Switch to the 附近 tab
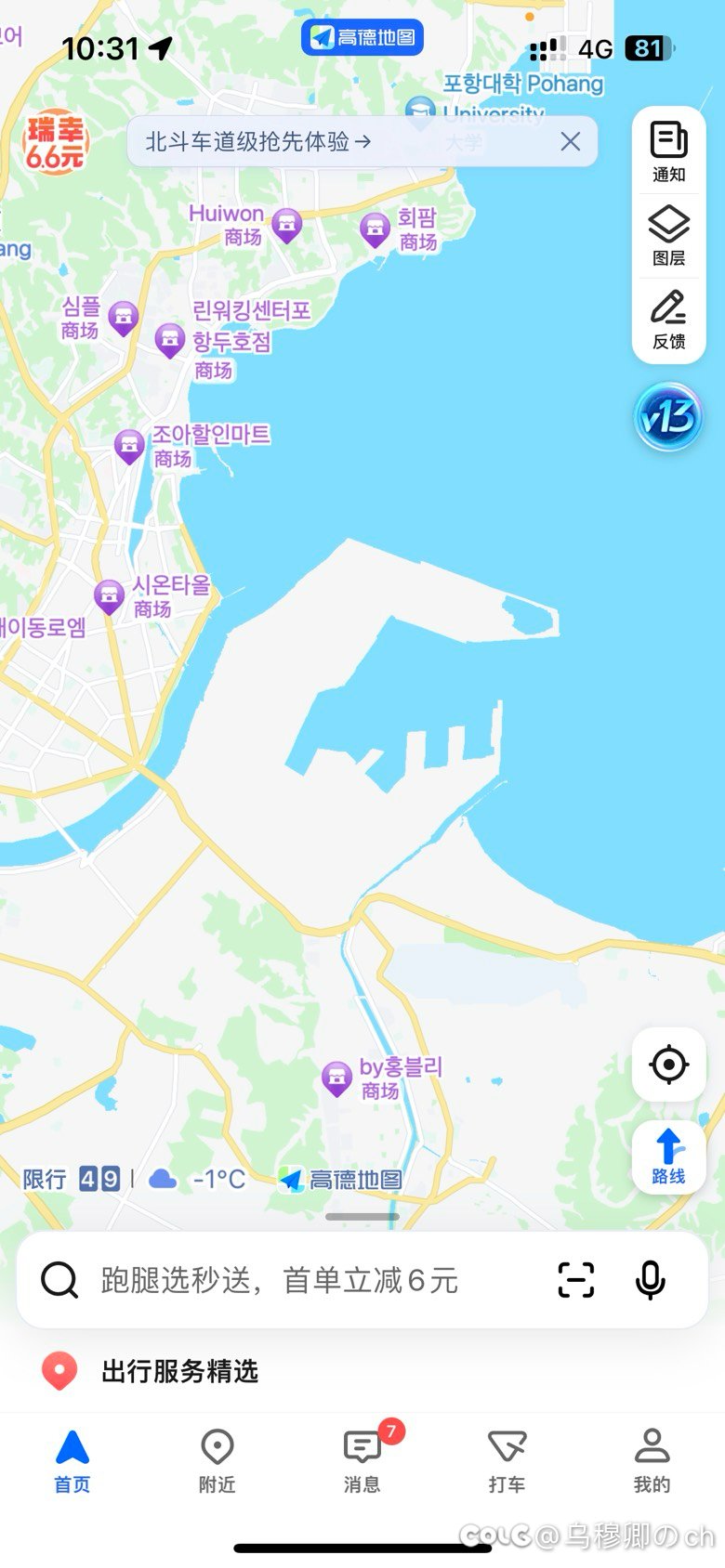The height and width of the screenshot is (1568, 725). [x=217, y=1460]
